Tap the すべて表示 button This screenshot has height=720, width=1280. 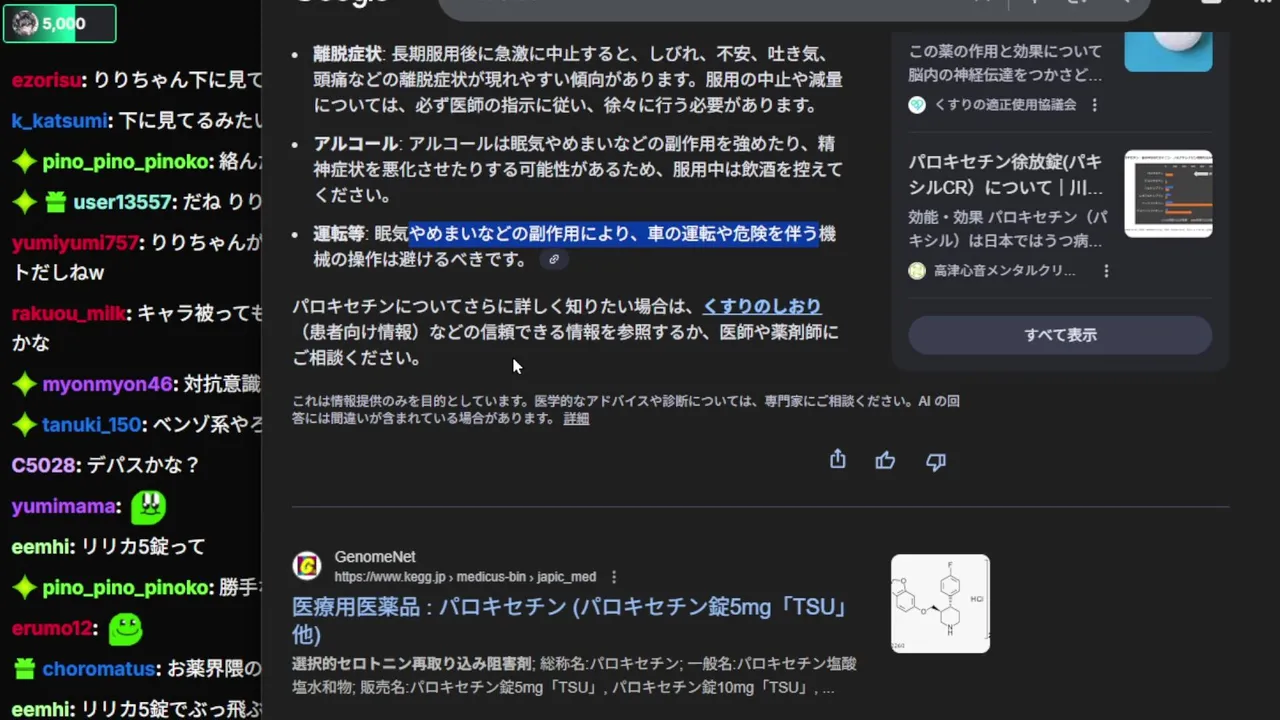[x=1060, y=335]
